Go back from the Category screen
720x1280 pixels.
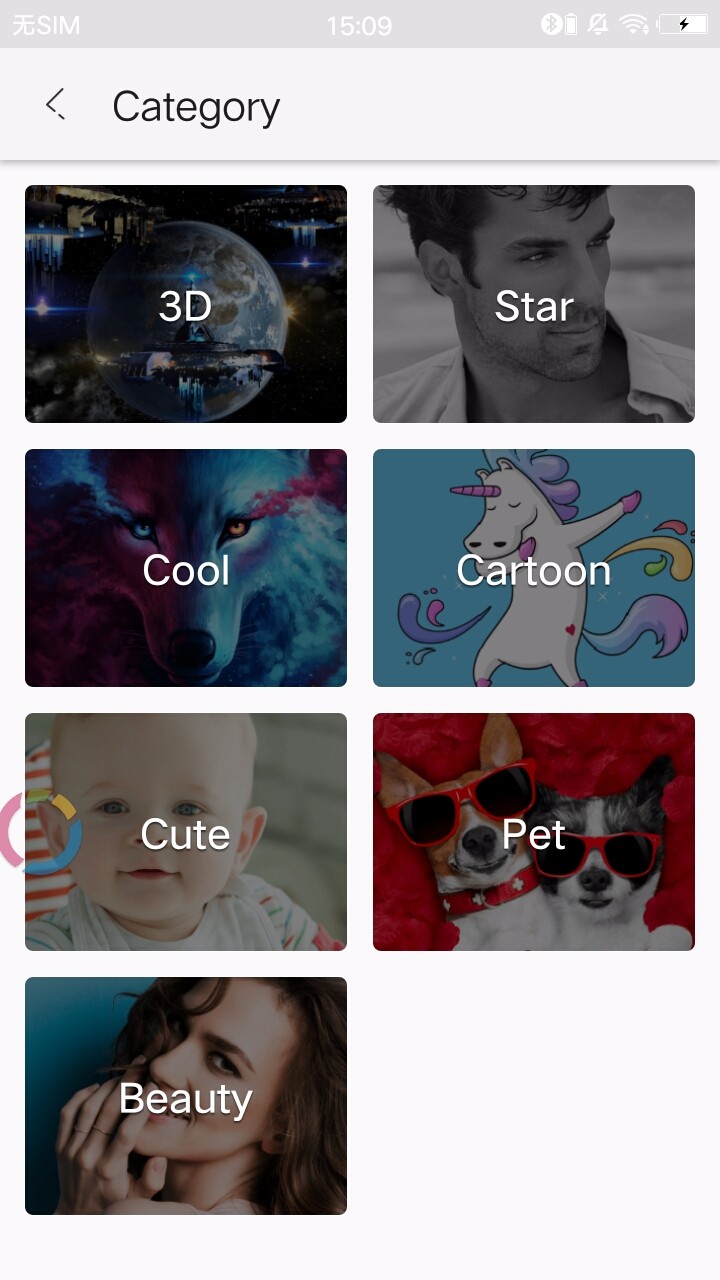(x=56, y=105)
